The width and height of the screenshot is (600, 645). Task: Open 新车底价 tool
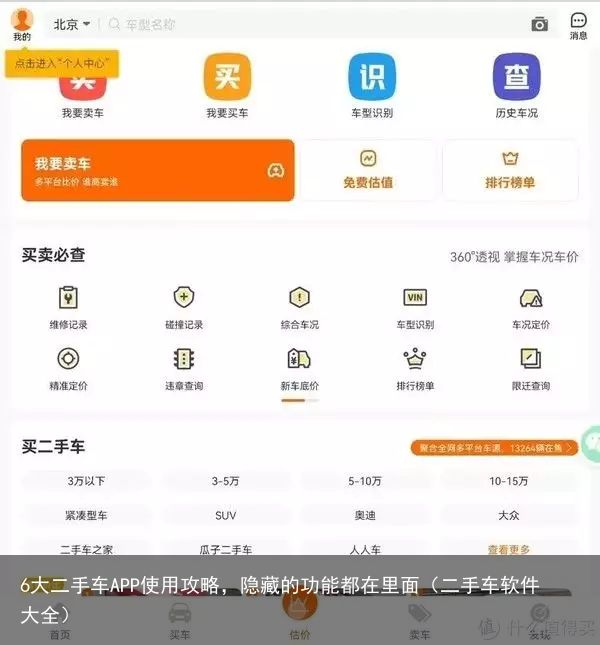click(300, 367)
